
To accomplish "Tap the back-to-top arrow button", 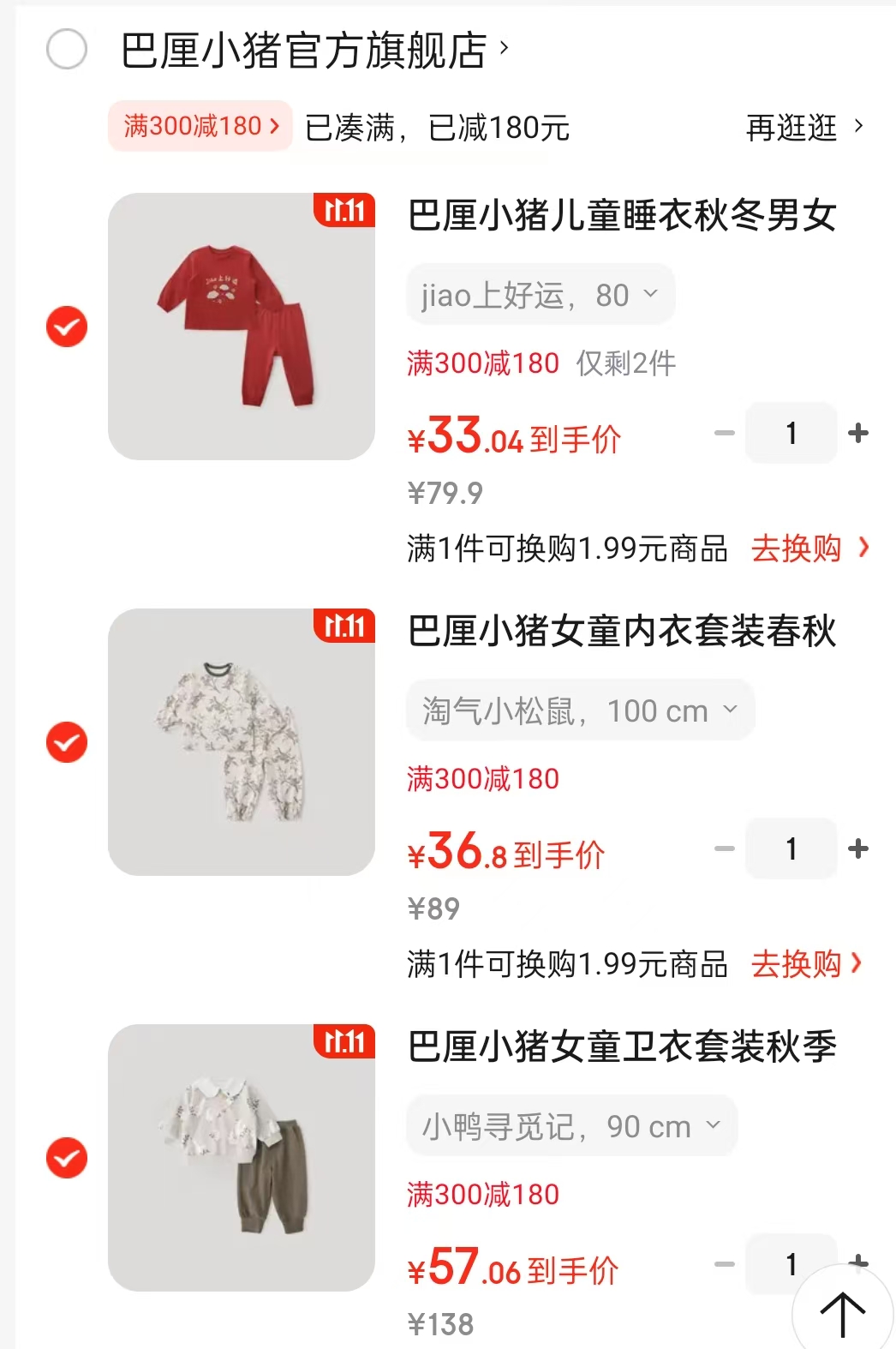I will 844,1312.
